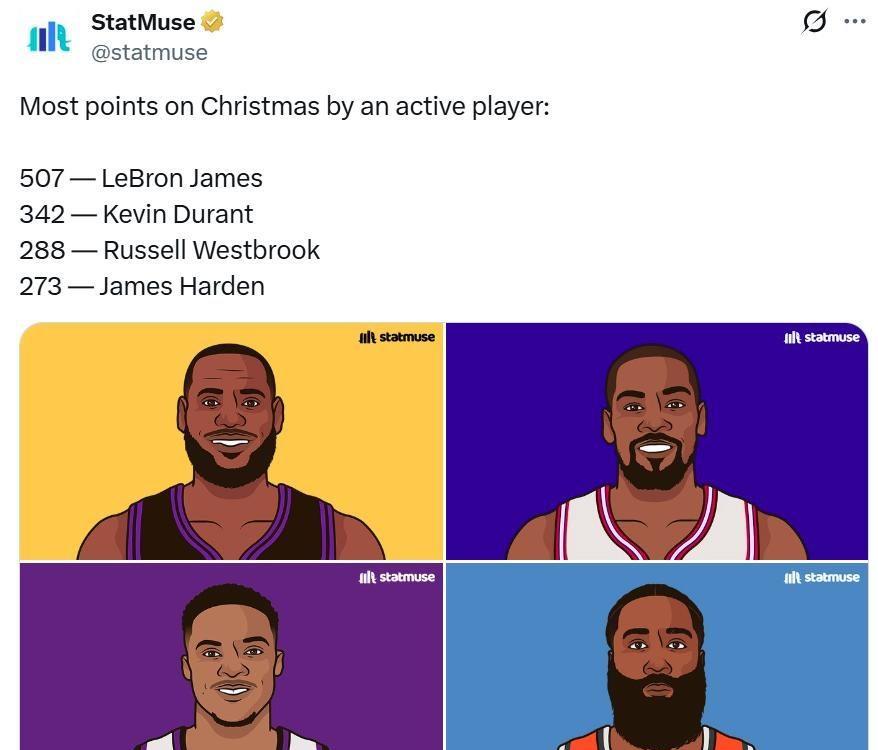The width and height of the screenshot is (878, 750).
Task: Open StatMuse profile avatar
Action: pyautogui.click(x=48, y=37)
